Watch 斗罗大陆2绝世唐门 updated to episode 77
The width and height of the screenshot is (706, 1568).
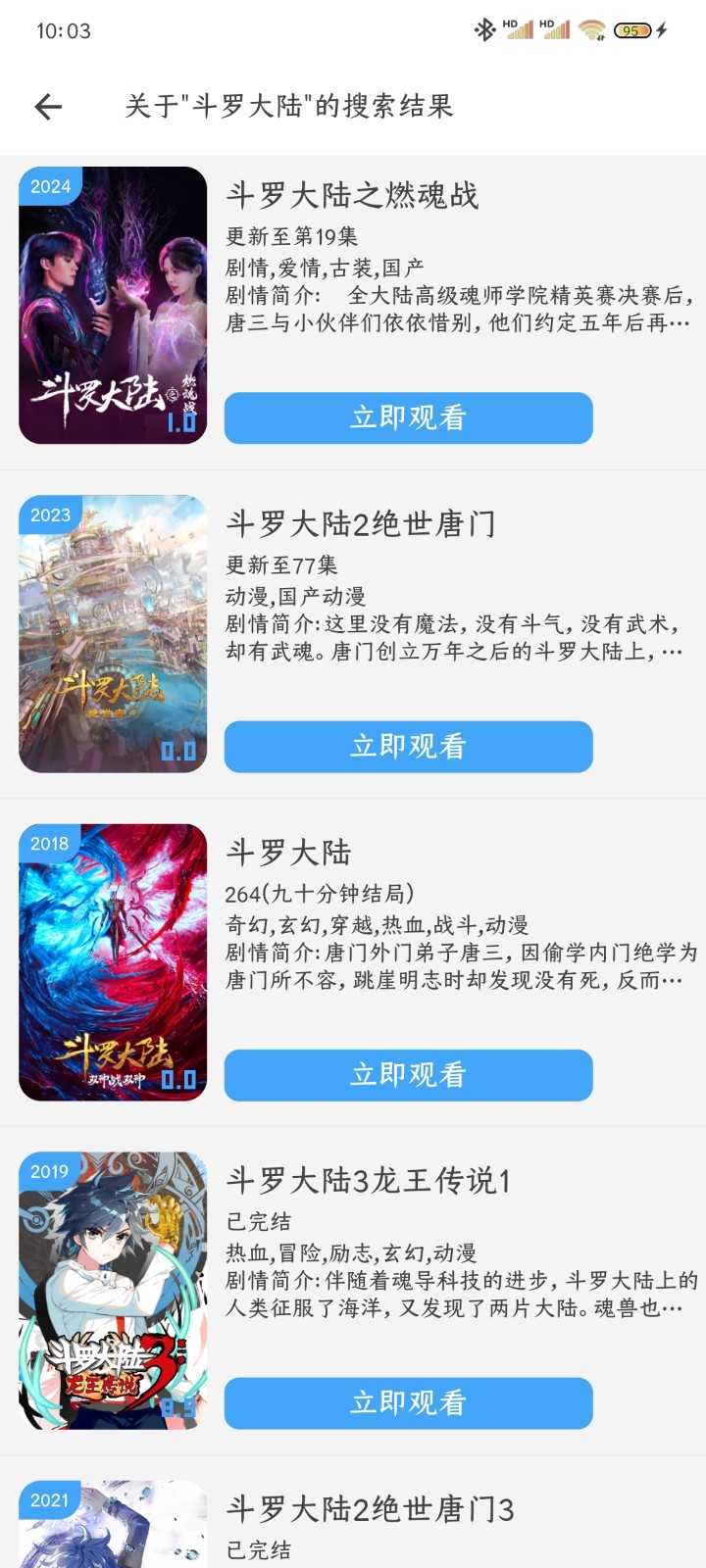point(408,747)
